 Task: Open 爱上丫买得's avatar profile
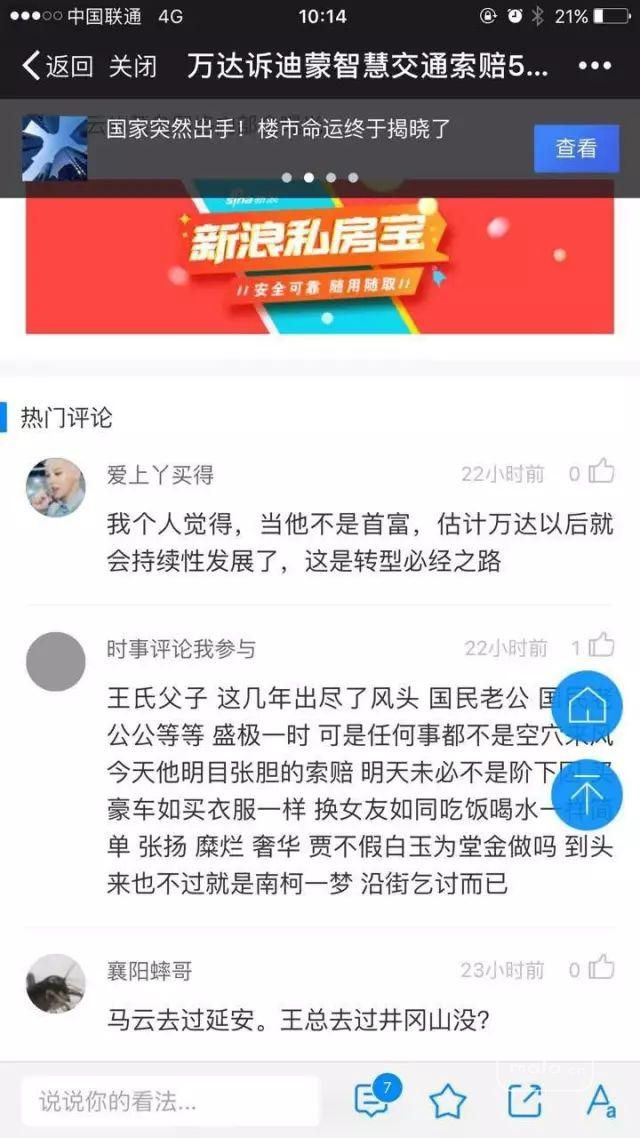coord(55,487)
